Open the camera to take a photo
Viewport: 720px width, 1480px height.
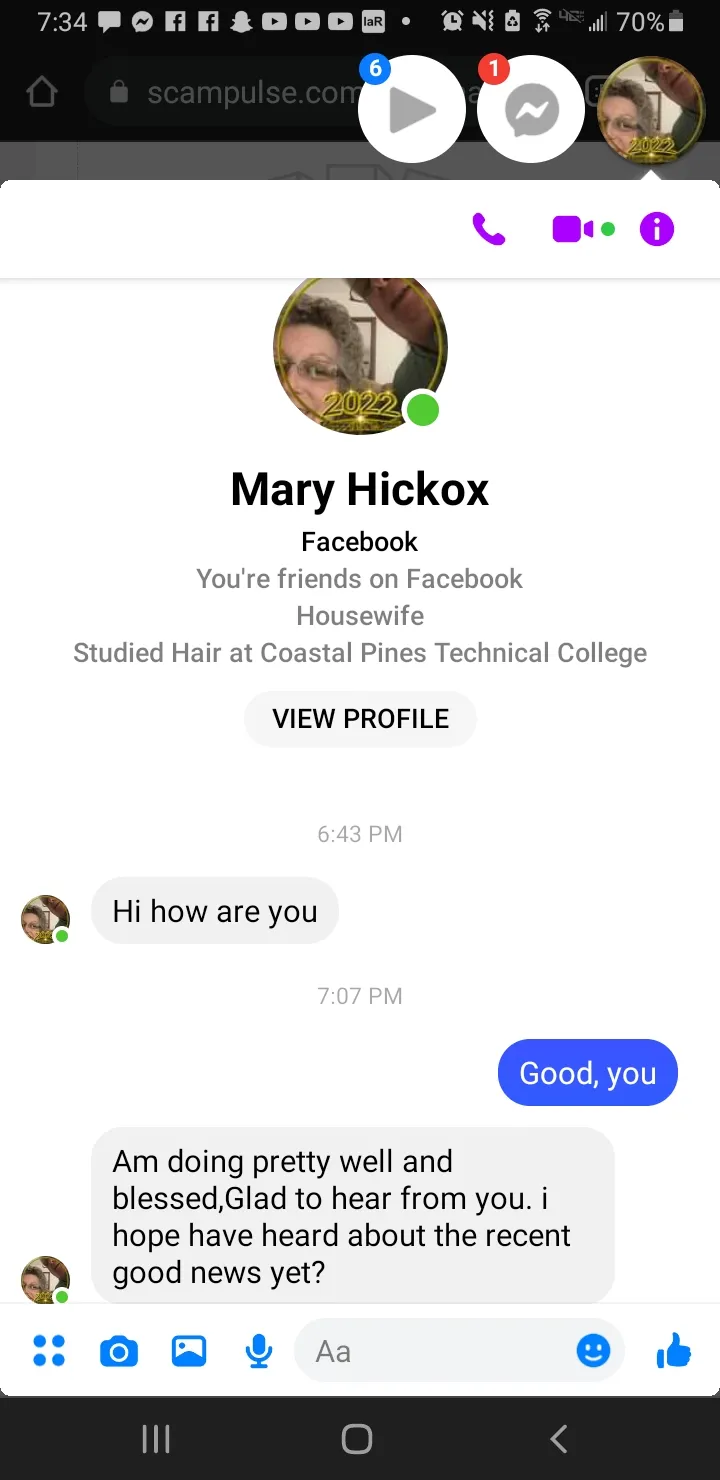(x=119, y=1352)
